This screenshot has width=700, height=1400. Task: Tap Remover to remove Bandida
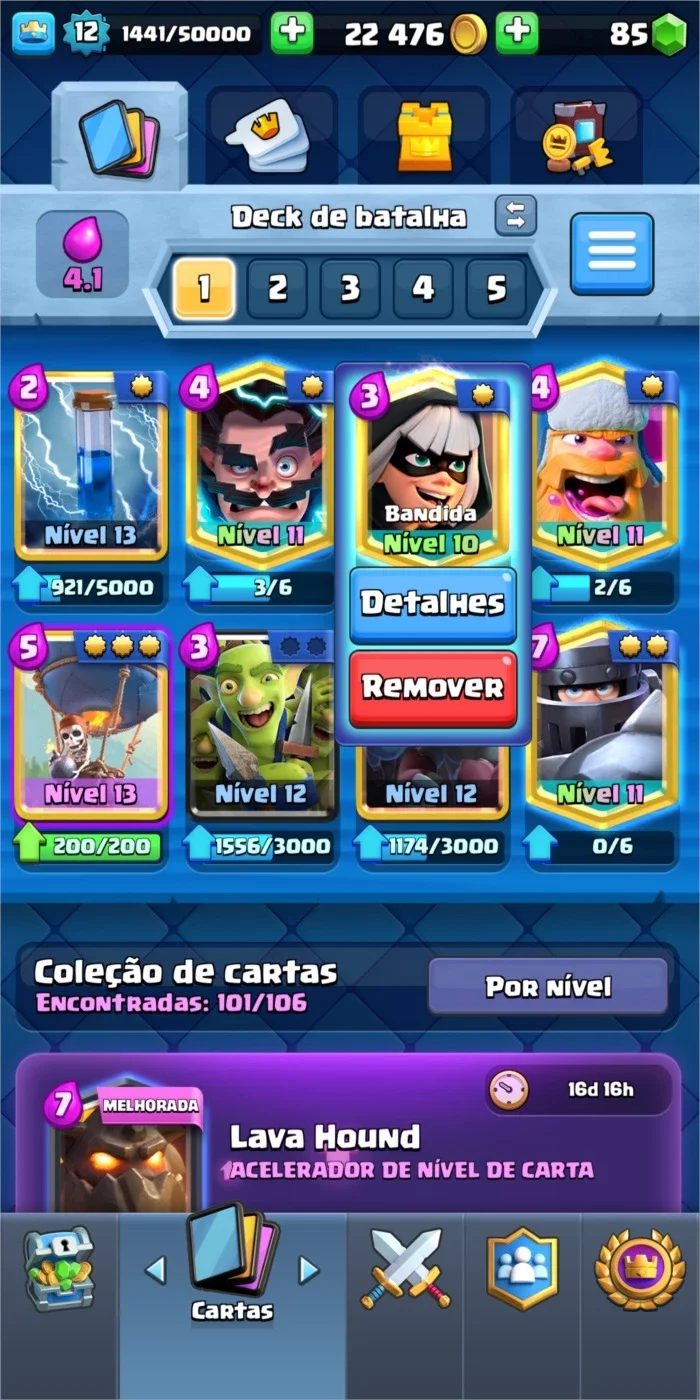pos(432,688)
